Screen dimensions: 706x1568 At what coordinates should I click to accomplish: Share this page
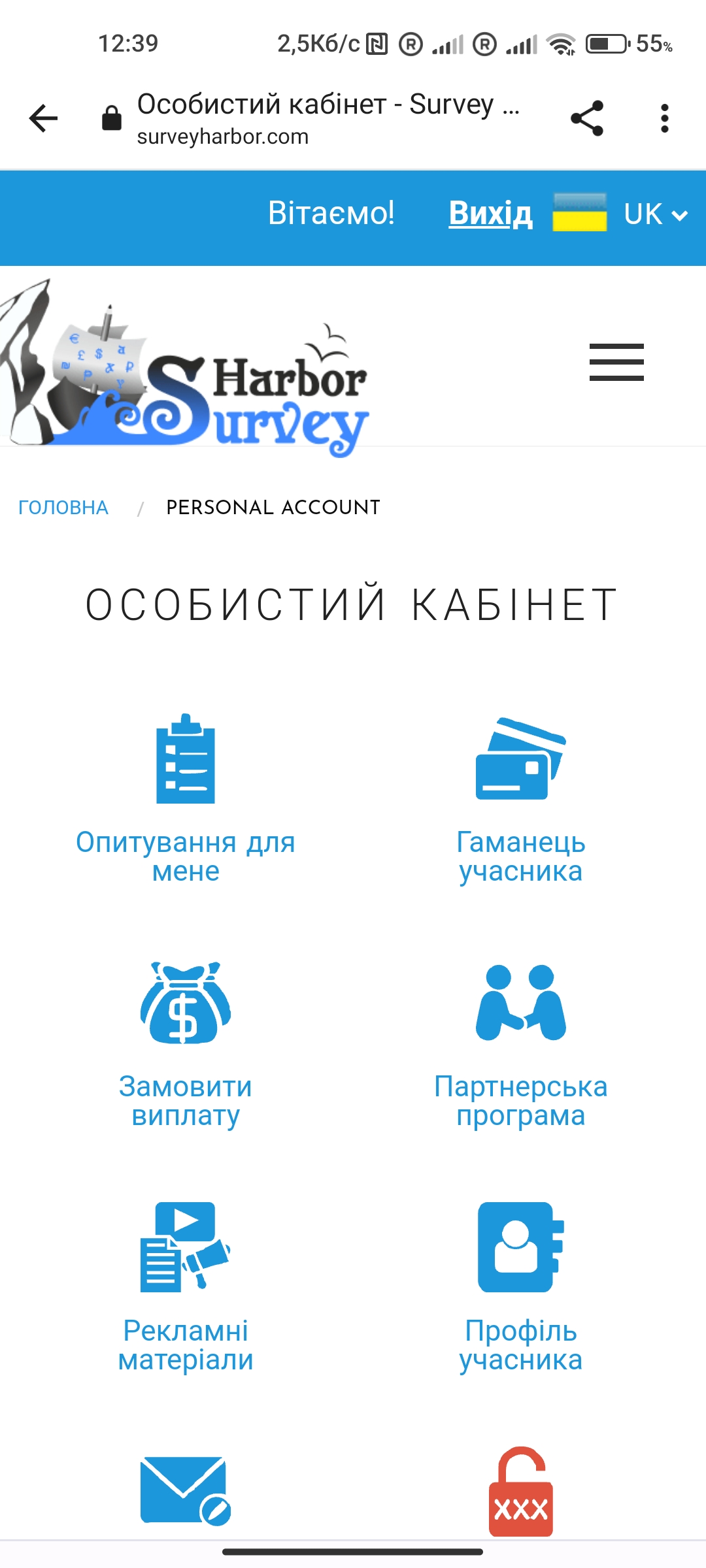coord(587,119)
